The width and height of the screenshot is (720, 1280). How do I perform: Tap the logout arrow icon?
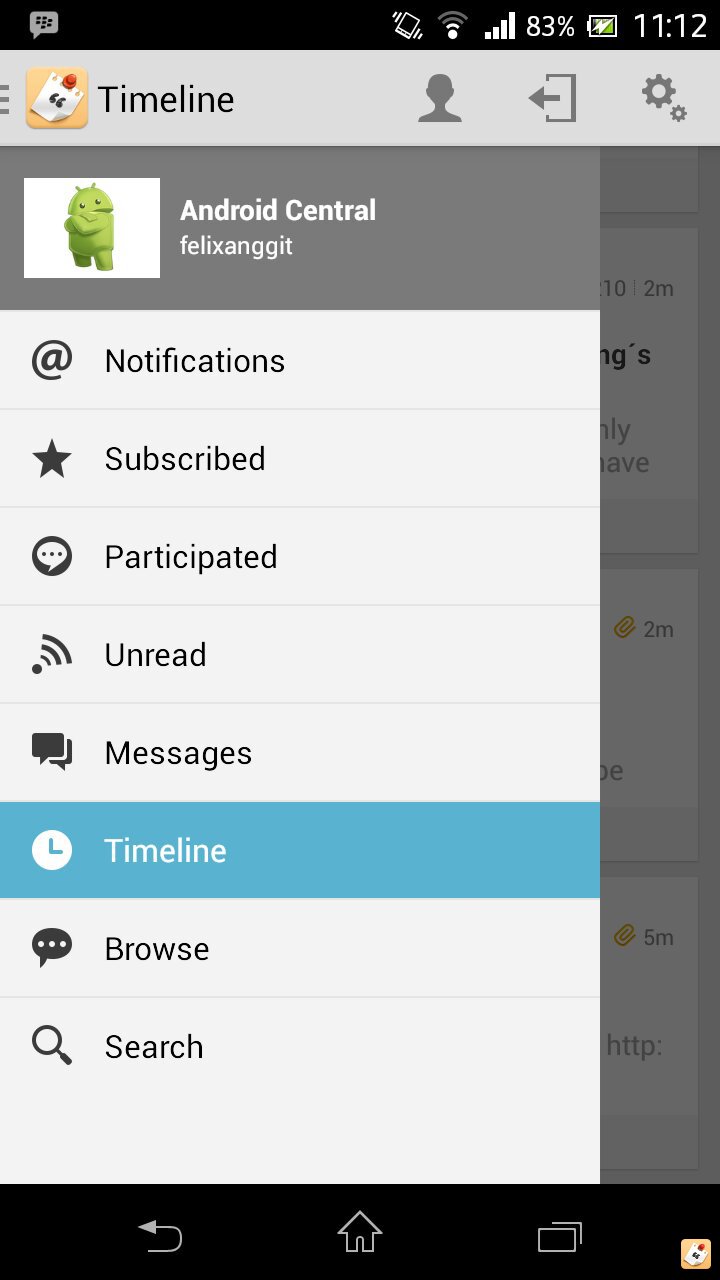click(x=552, y=99)
